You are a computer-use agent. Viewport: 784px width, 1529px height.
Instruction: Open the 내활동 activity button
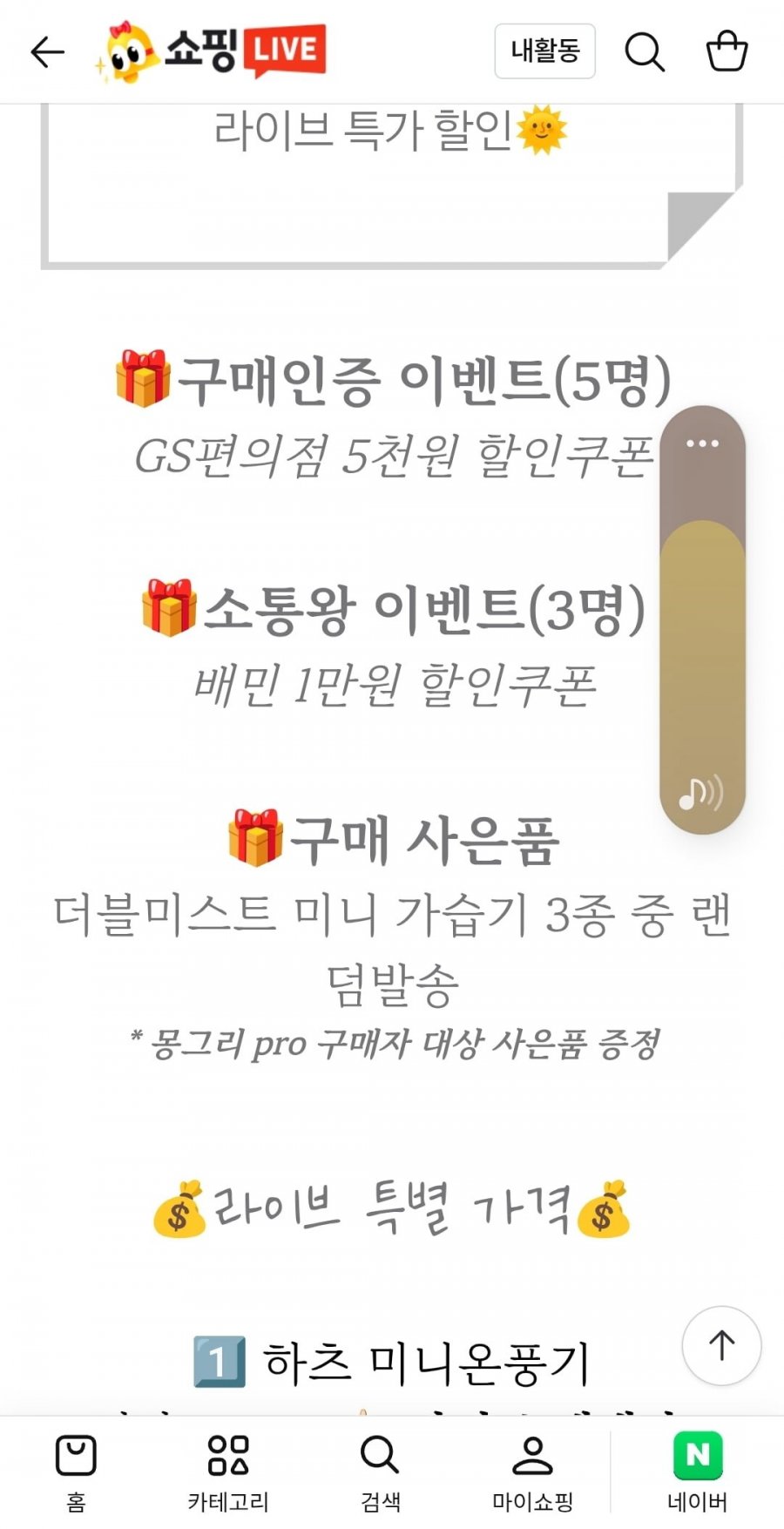(x=544, y=51)
